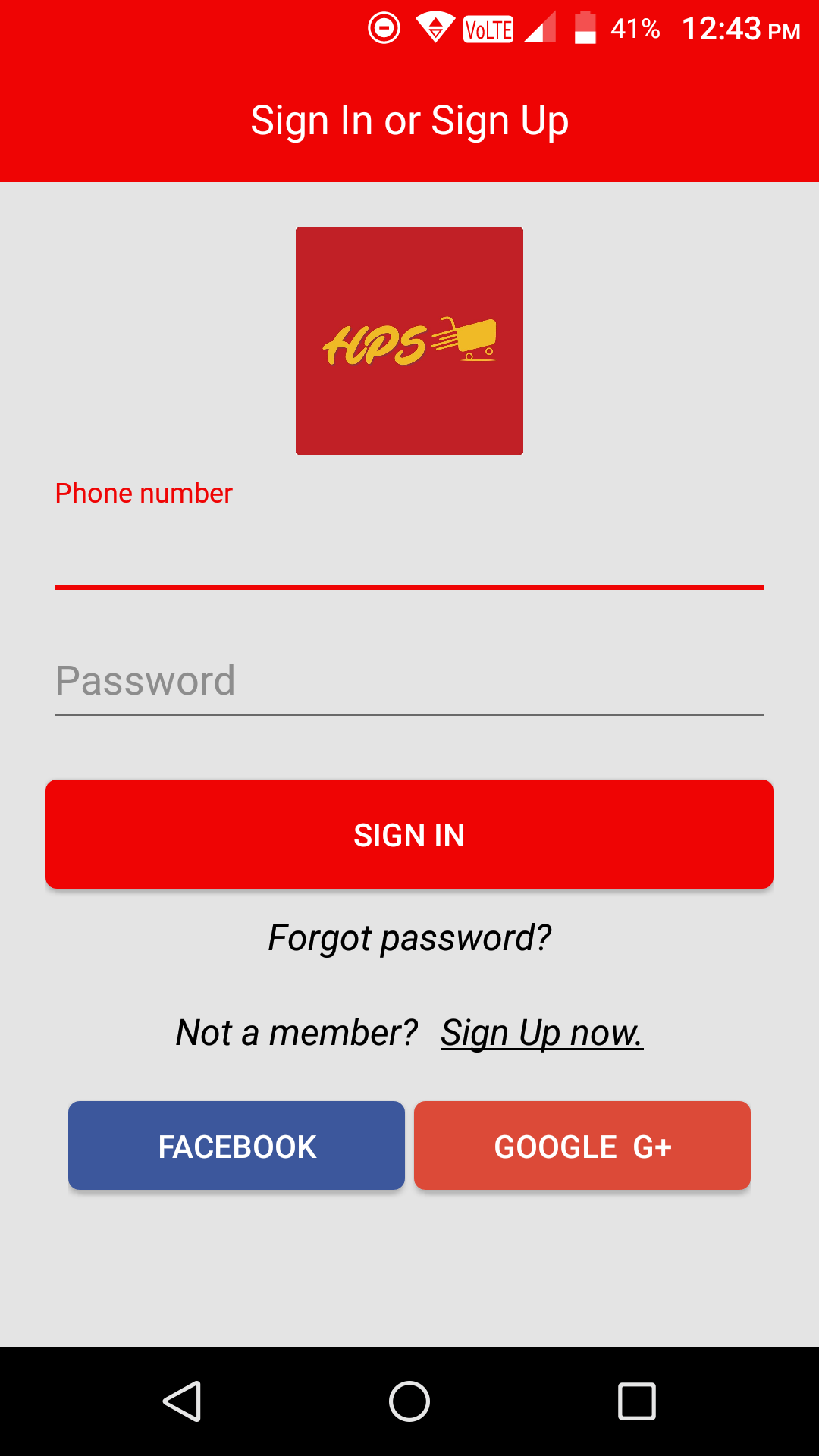
Task: Log in with the Facebook button
Action: [x=237, y=1146]
